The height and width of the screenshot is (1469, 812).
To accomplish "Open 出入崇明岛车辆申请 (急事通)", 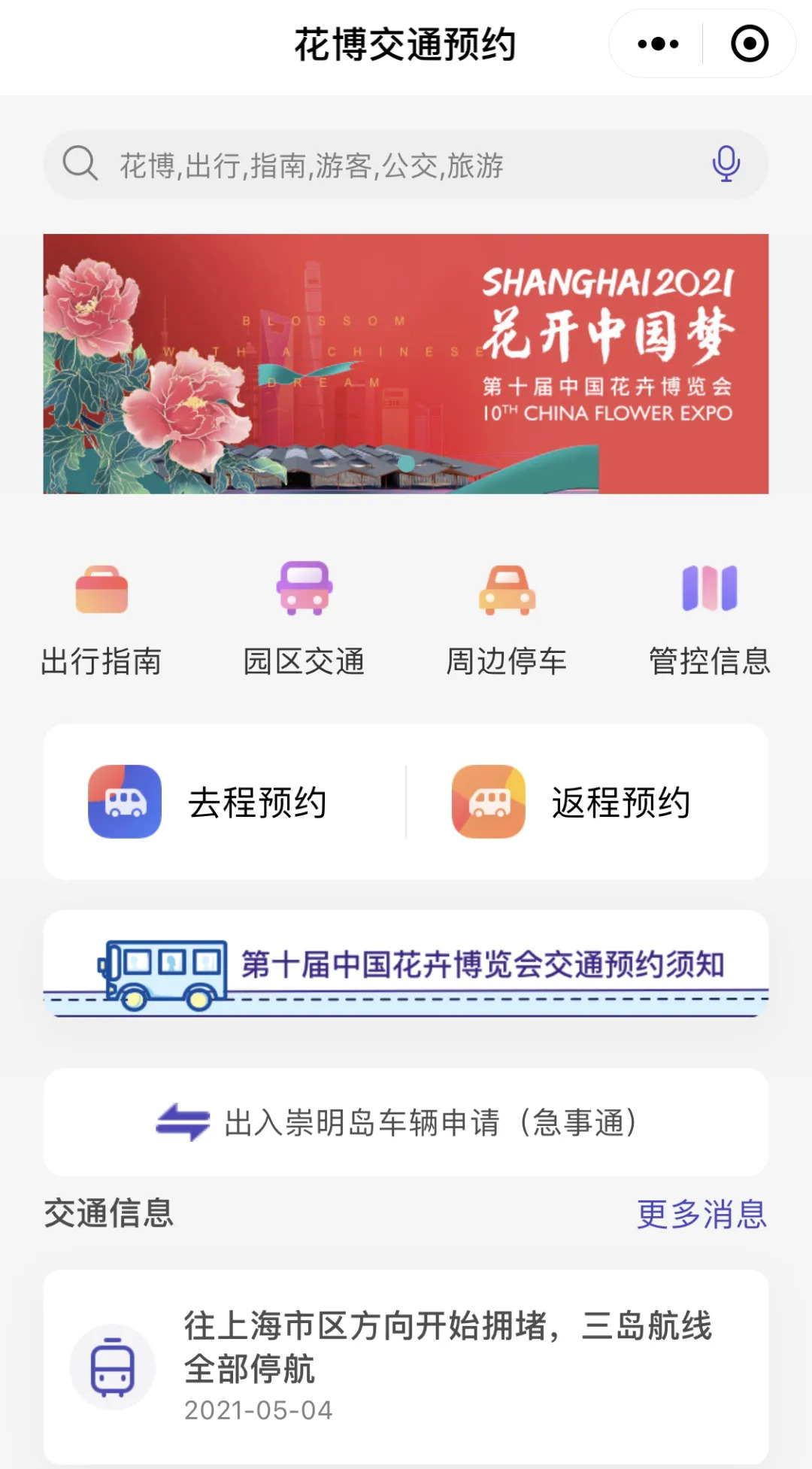I will coord(405,1122).
